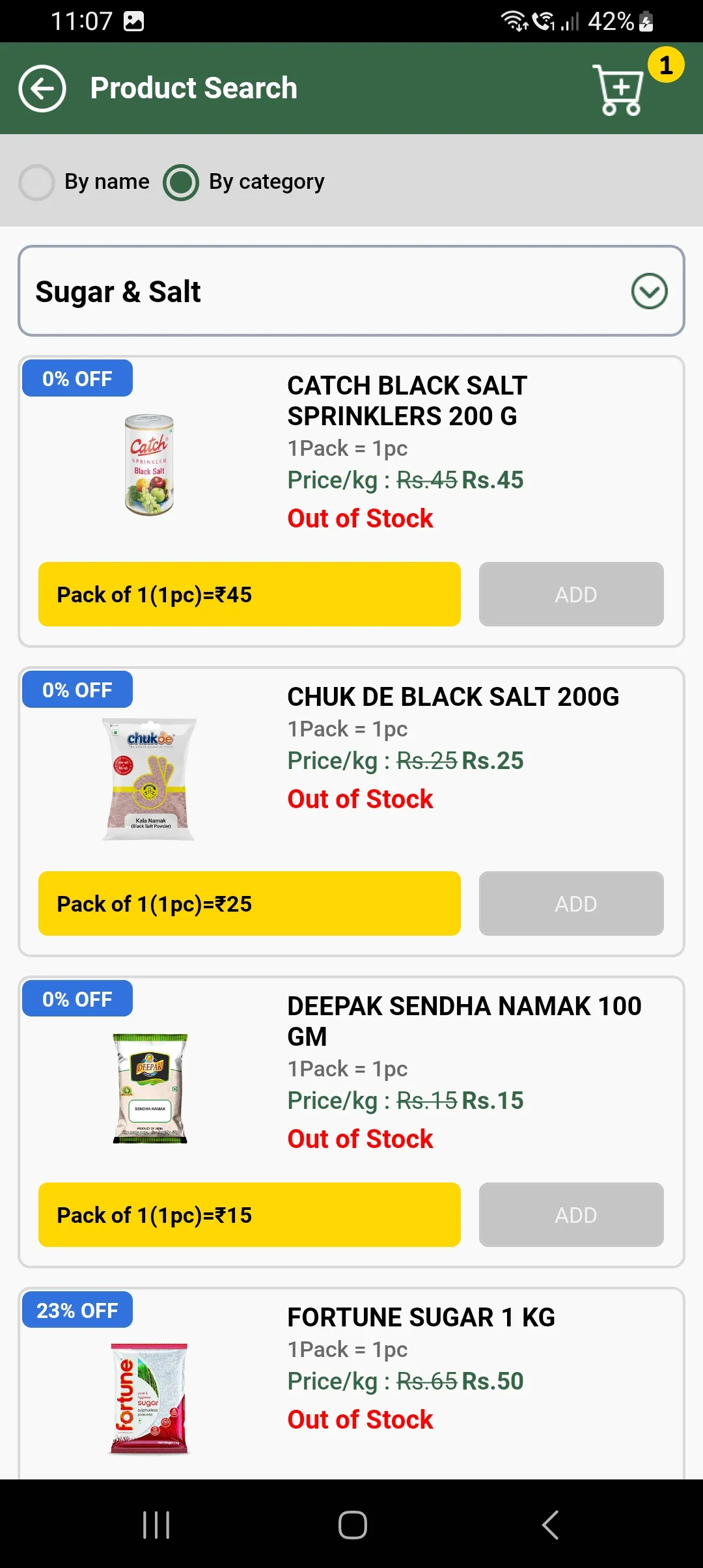This screenshot has width=703, height=1568.
Task: Open the Deepak Sendha Namak product image
Action: [x=150, y=1088]
